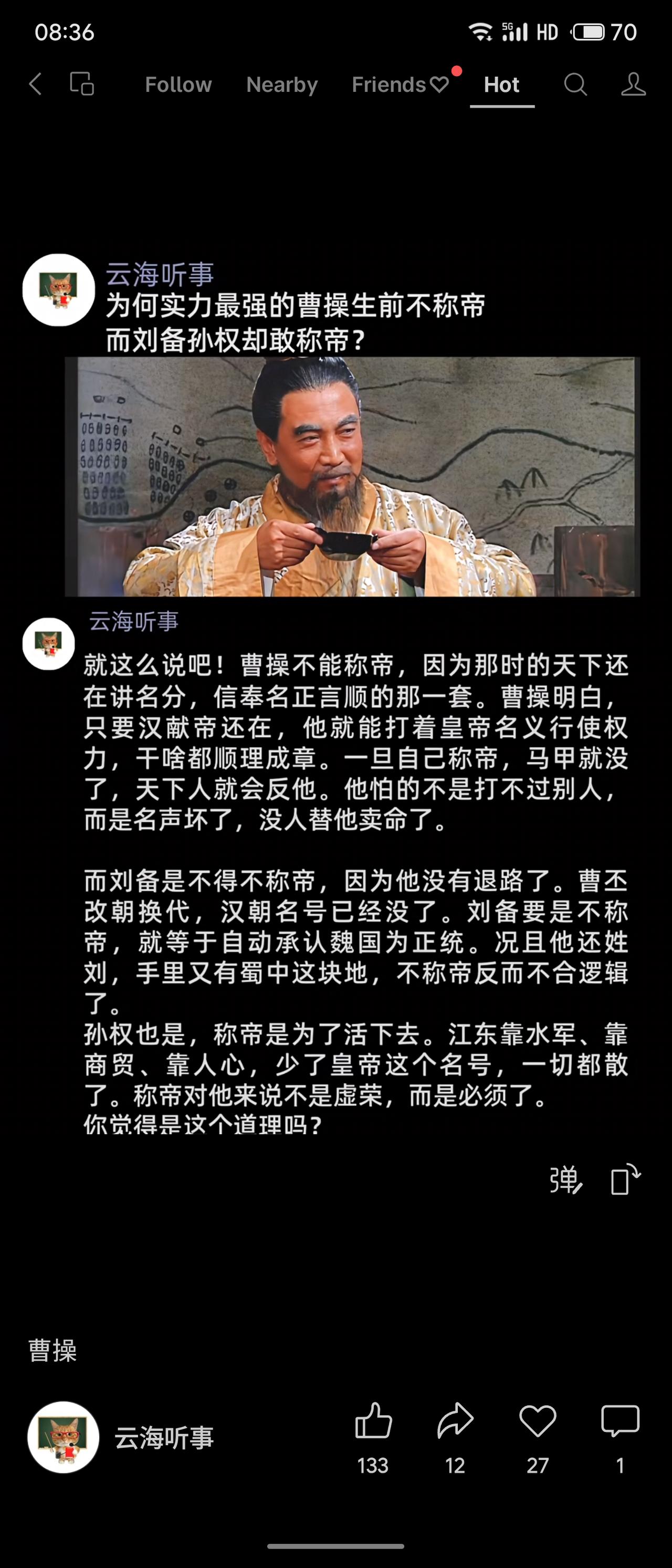Screen dimensions: 672x1568
Task: Tap the back arrow to leave the page
Action: [35, 85]
